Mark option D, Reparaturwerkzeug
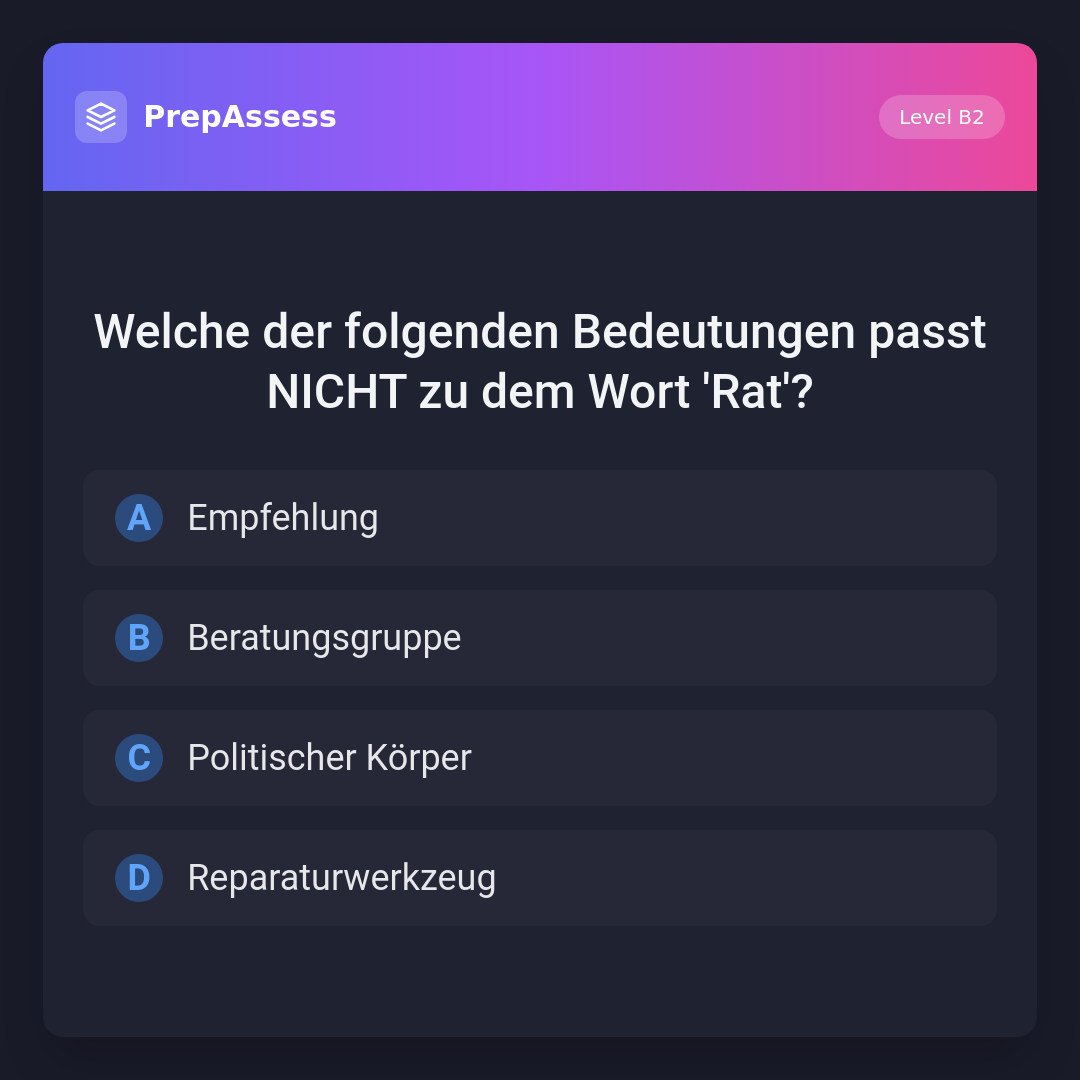This screenshot has width=1080, height=1080. click(x=540, y=878)
